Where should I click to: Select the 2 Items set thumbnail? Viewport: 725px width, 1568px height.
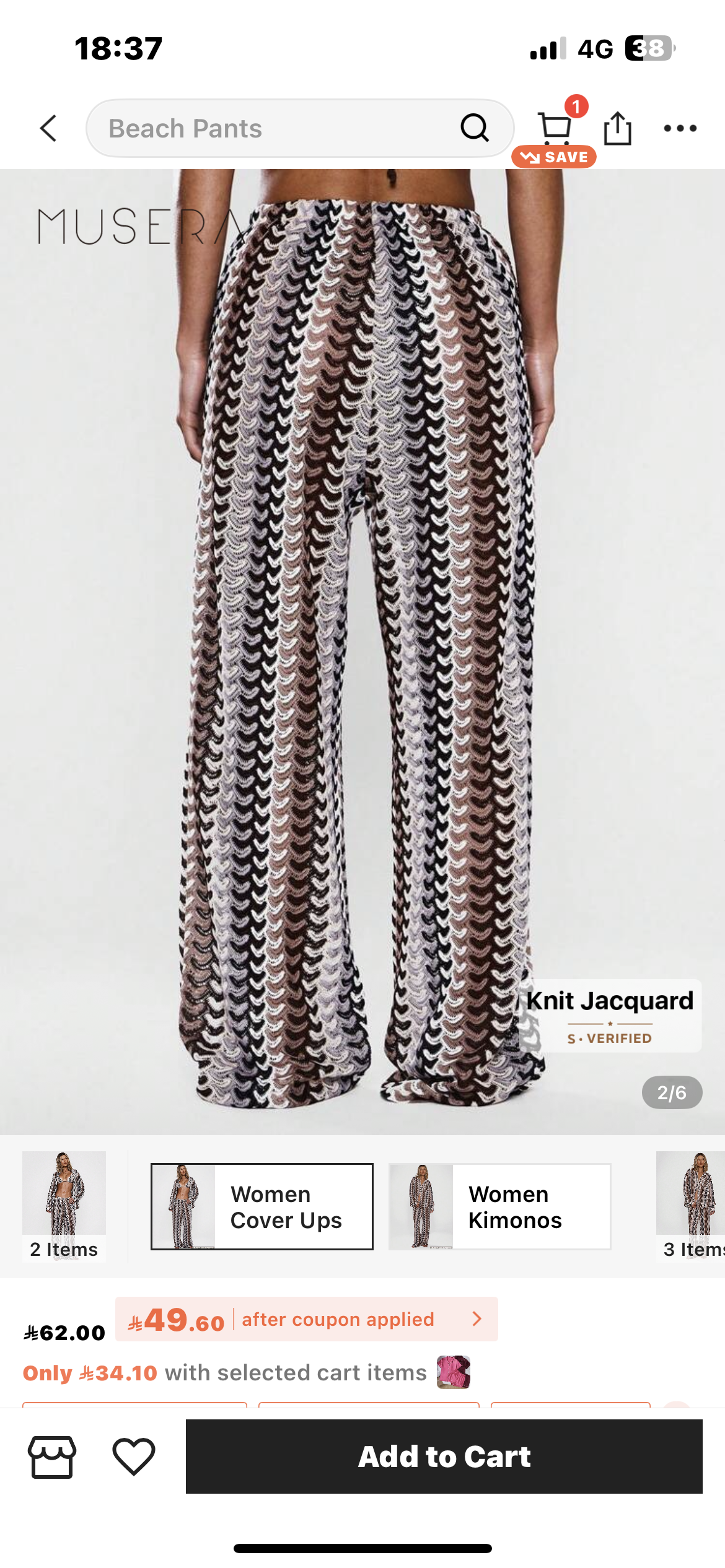[x=64, y=1204]
